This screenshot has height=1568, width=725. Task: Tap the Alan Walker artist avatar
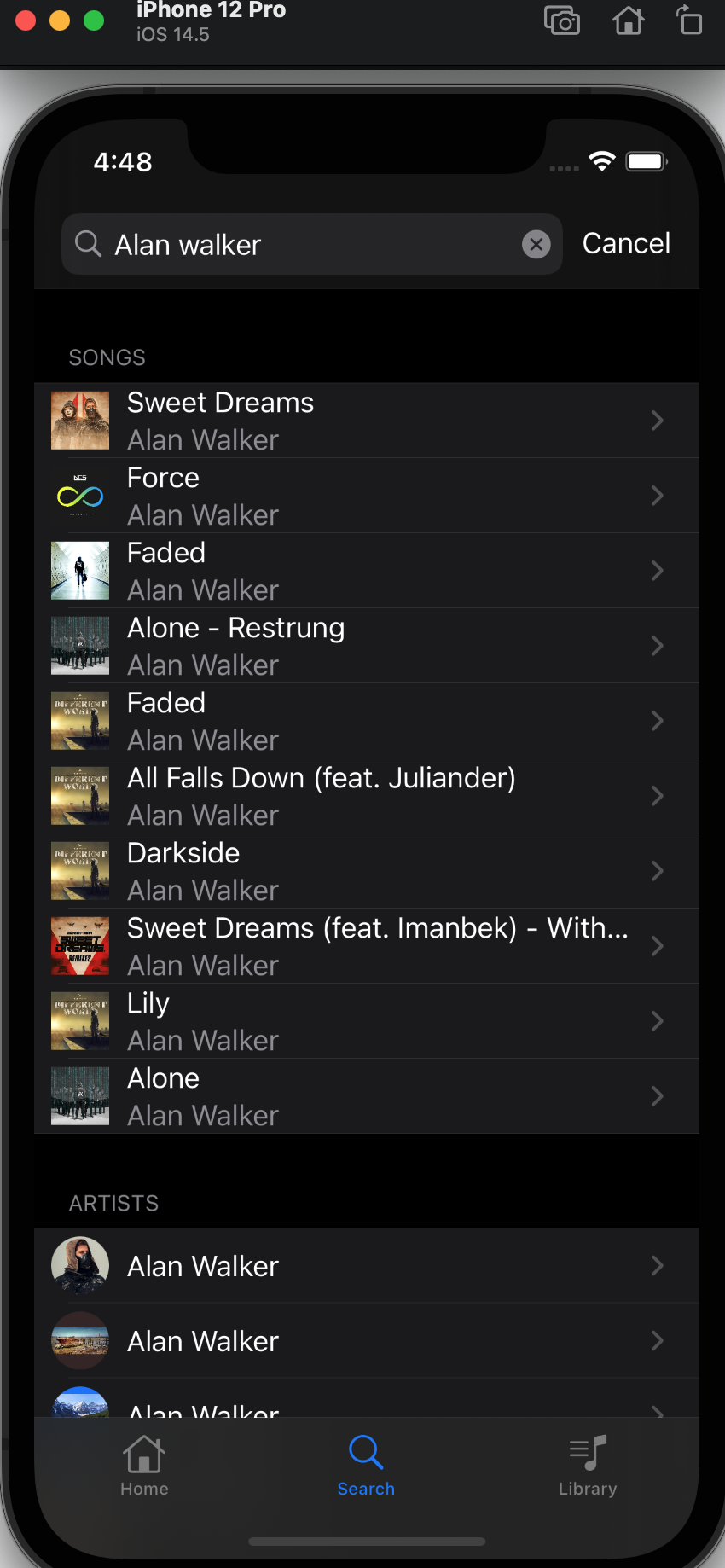(x=79, y=1266)
